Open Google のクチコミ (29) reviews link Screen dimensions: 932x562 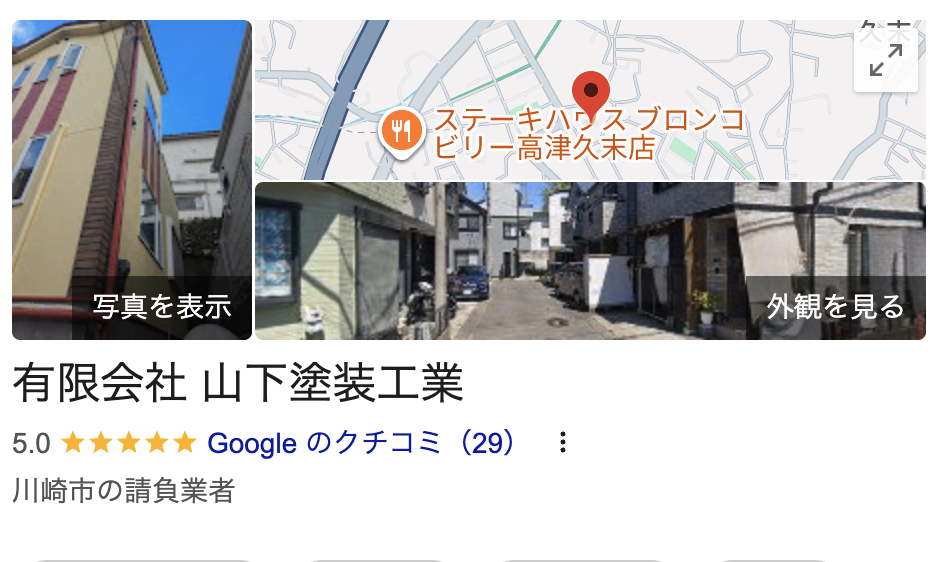click(x=361, y=442)
